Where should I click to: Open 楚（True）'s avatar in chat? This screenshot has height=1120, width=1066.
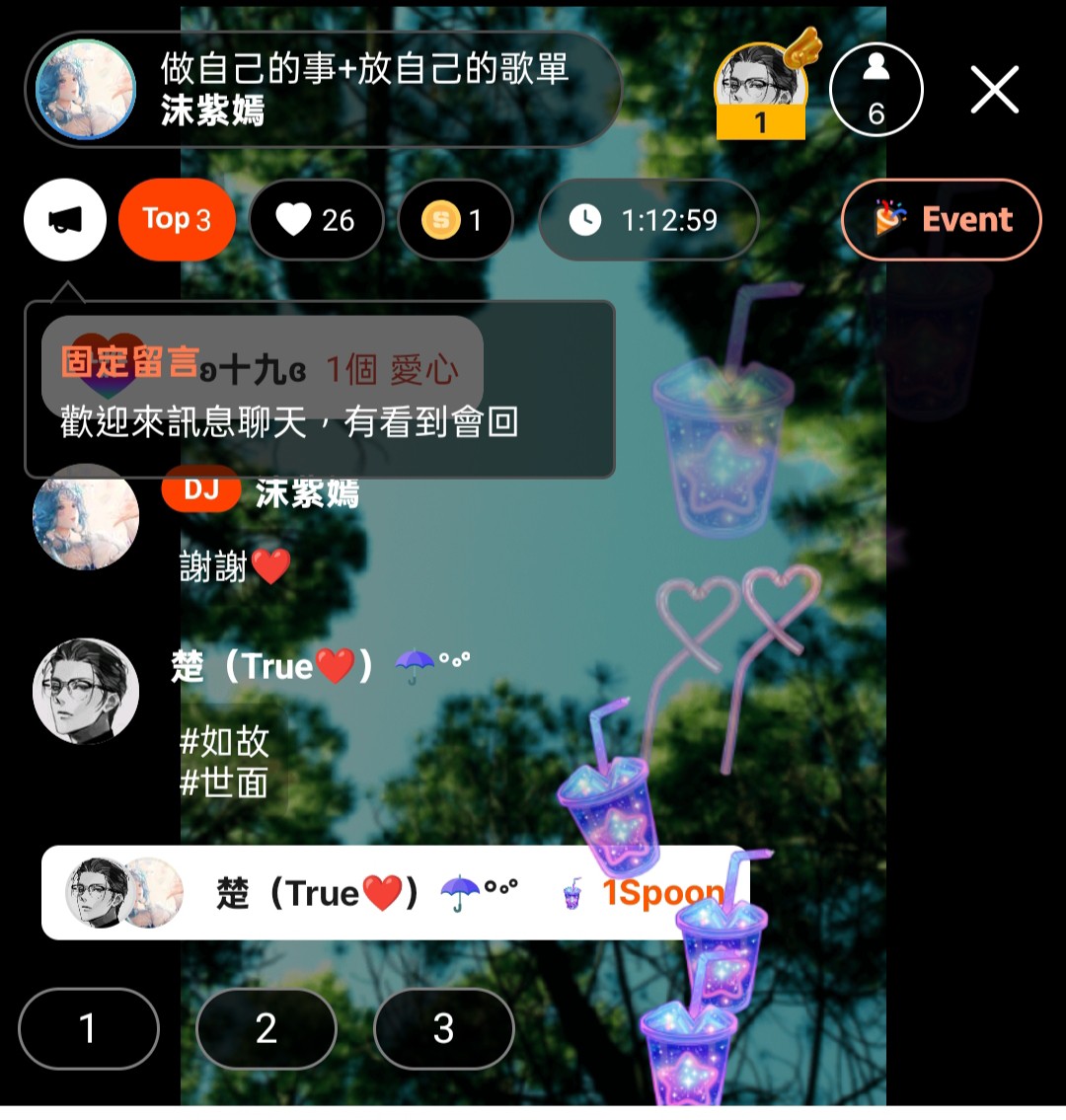click(x=86, y=691)
